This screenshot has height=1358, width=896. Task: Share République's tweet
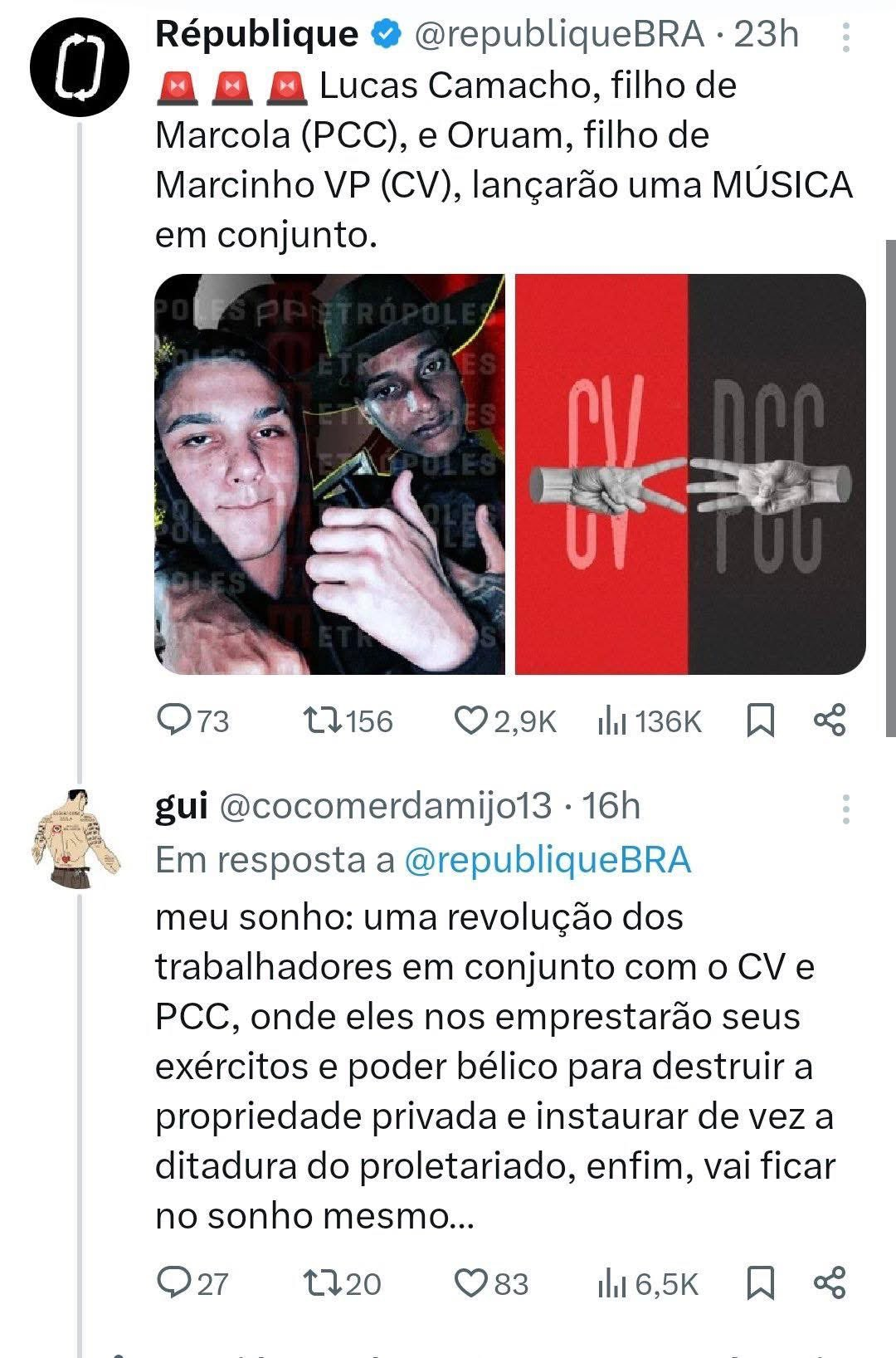[x=830, y=720]
